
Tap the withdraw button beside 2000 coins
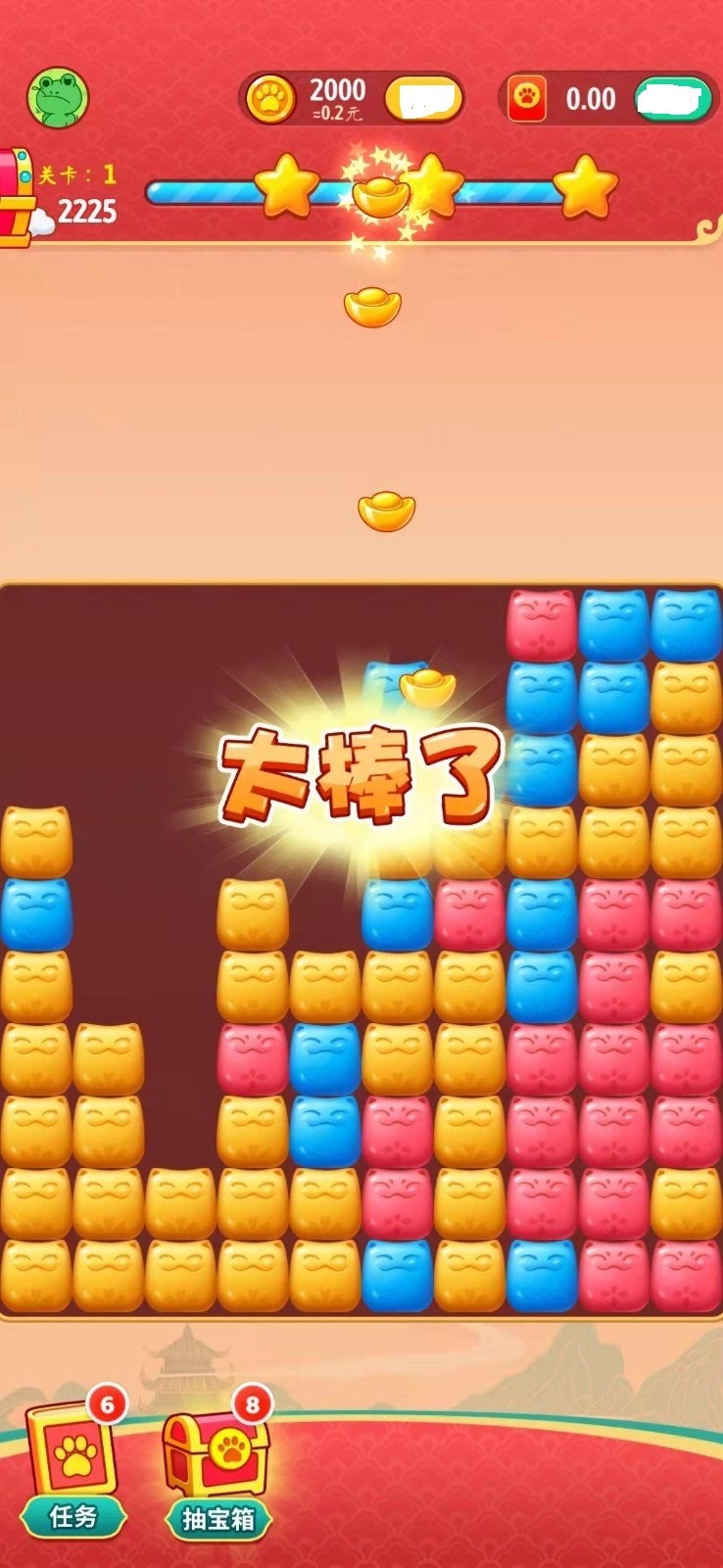[423, 99]
